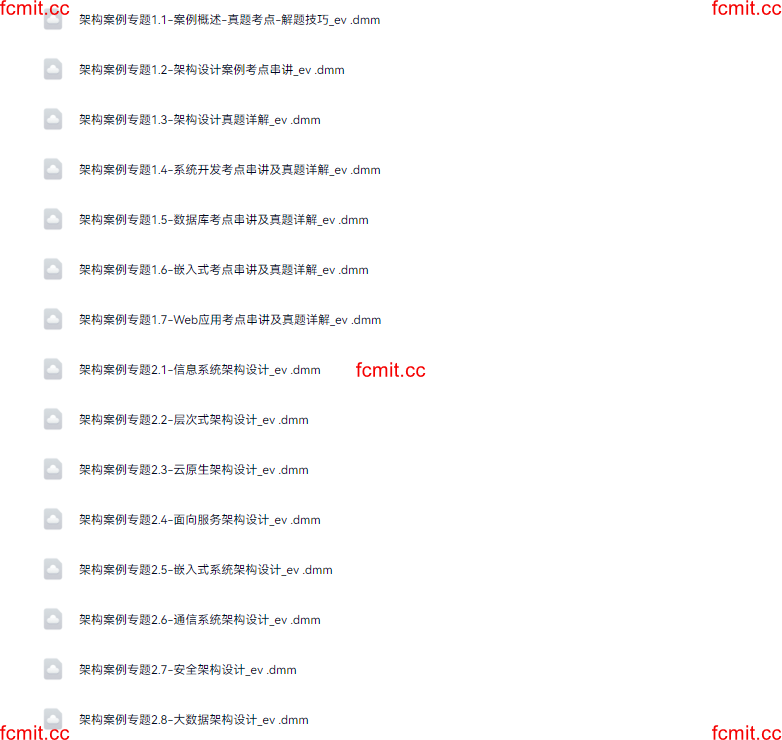Open file 架构案例专题1.3-架构设计真题详解

pyautogui.click(x=200, y=120)
